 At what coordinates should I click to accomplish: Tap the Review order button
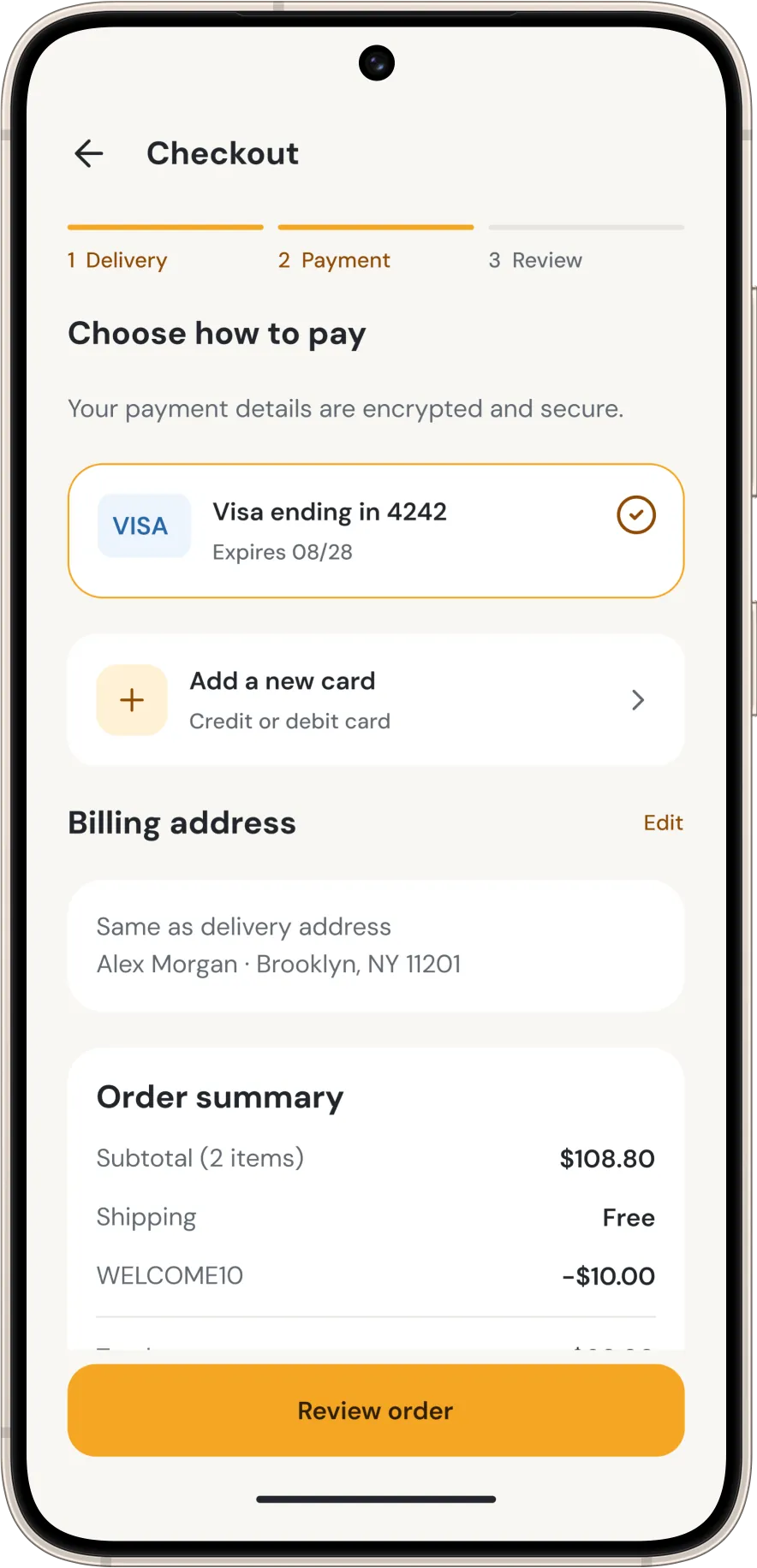click(376, 1411)
